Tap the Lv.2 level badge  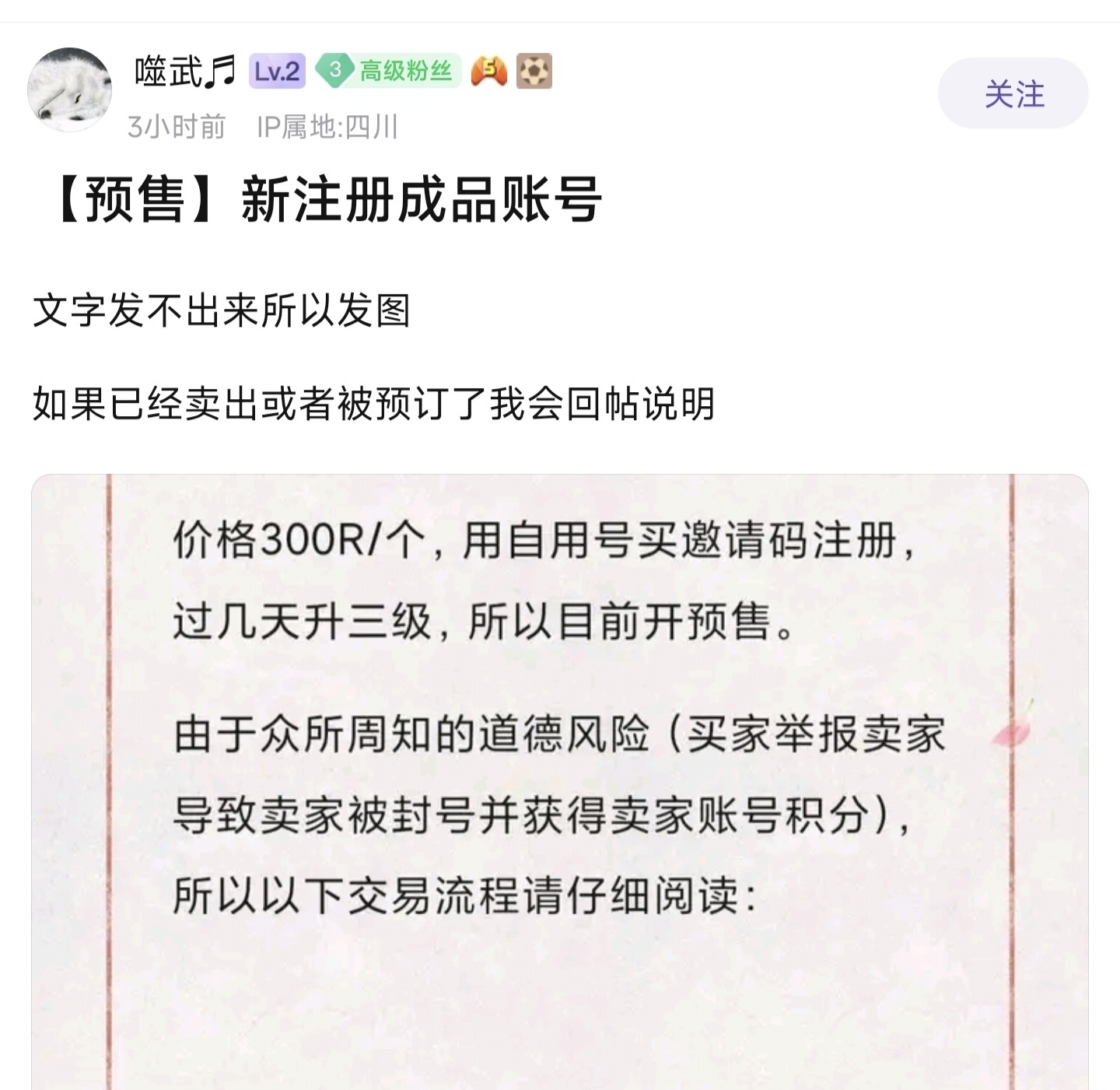(277, 72)
